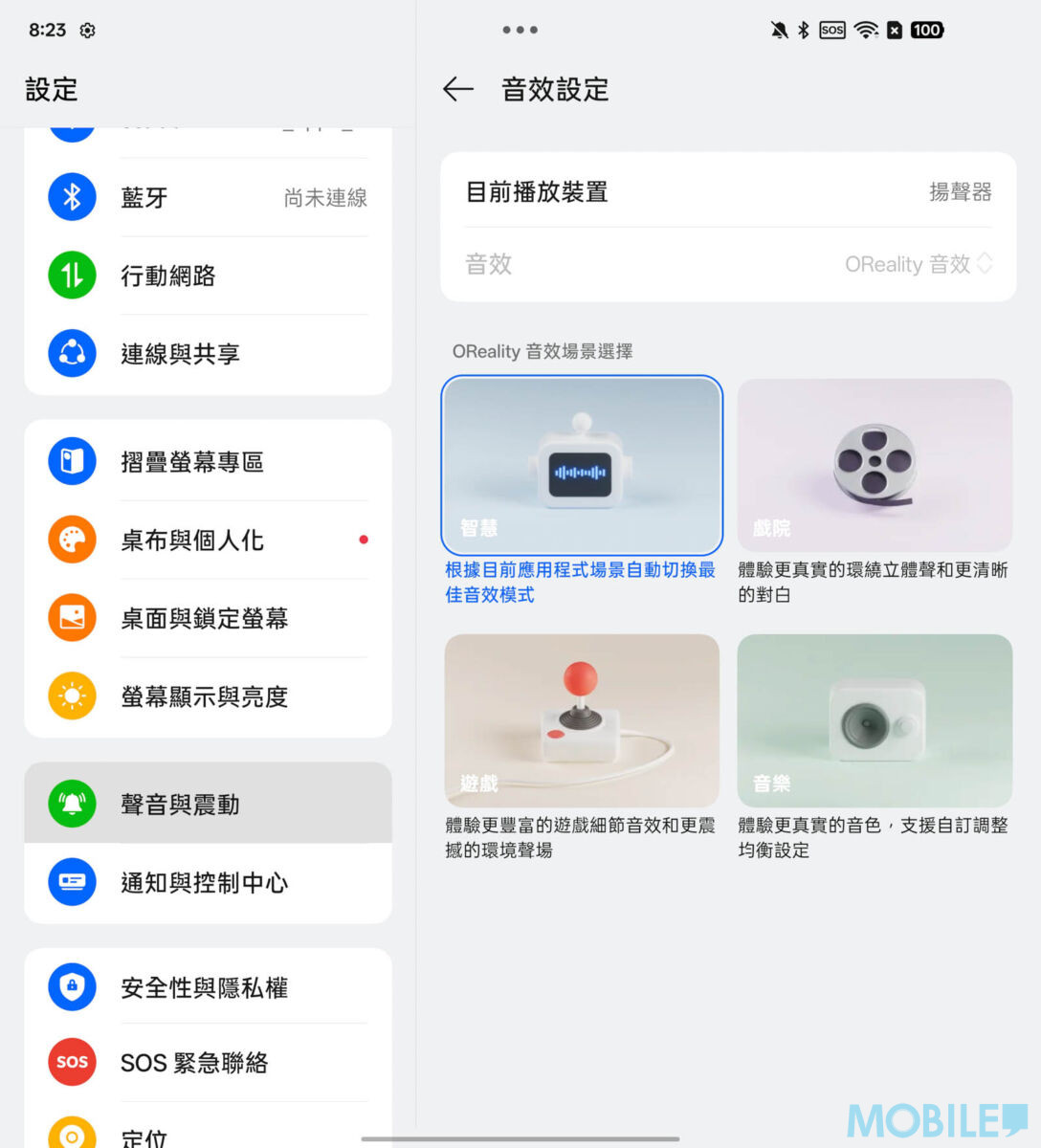This screenshot has width=1041, height=1148.
Task: Select the 戲院 sound scene
Action: tap(875, 465)
